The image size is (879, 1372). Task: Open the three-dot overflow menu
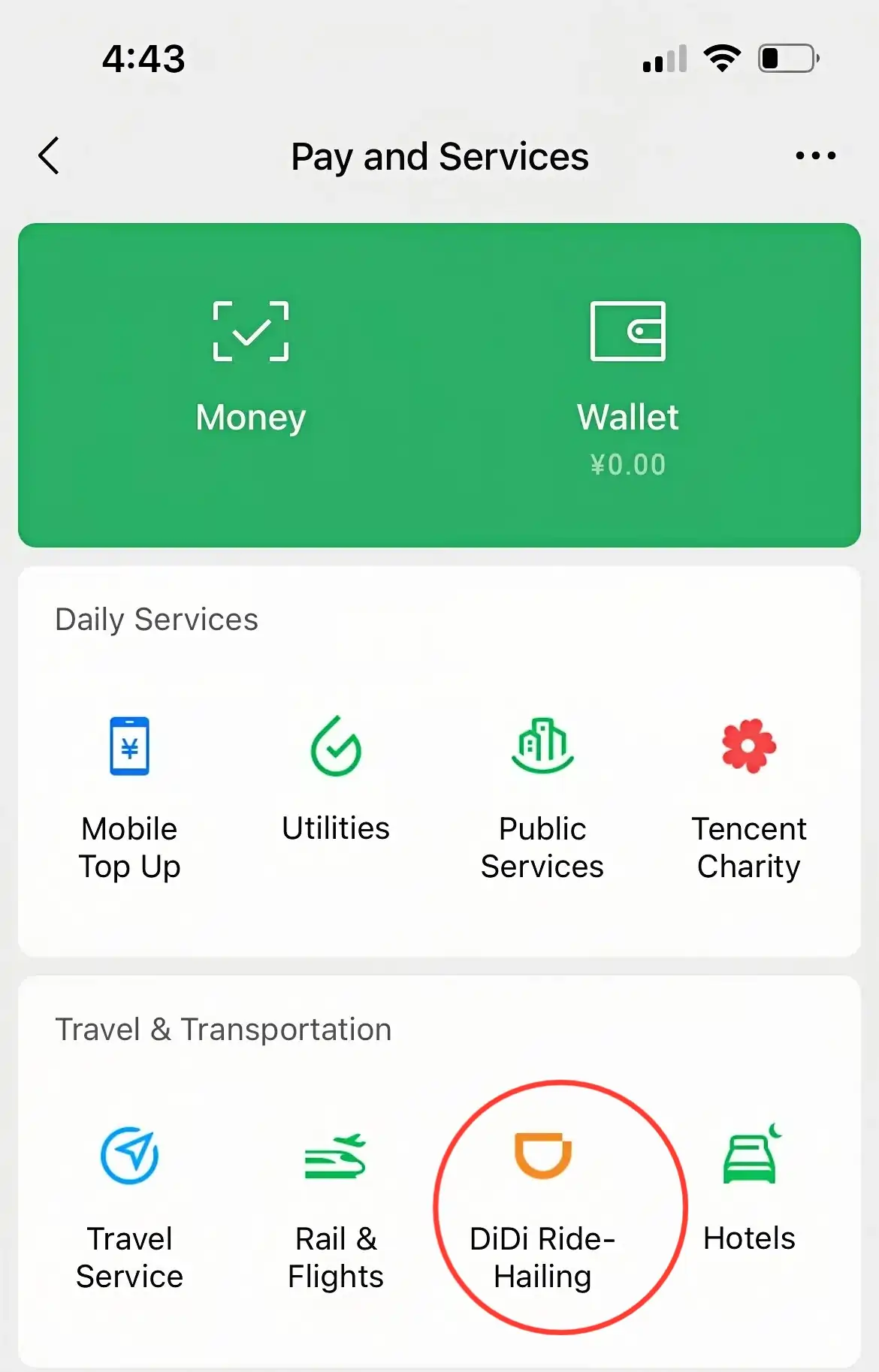coord(815,156)
